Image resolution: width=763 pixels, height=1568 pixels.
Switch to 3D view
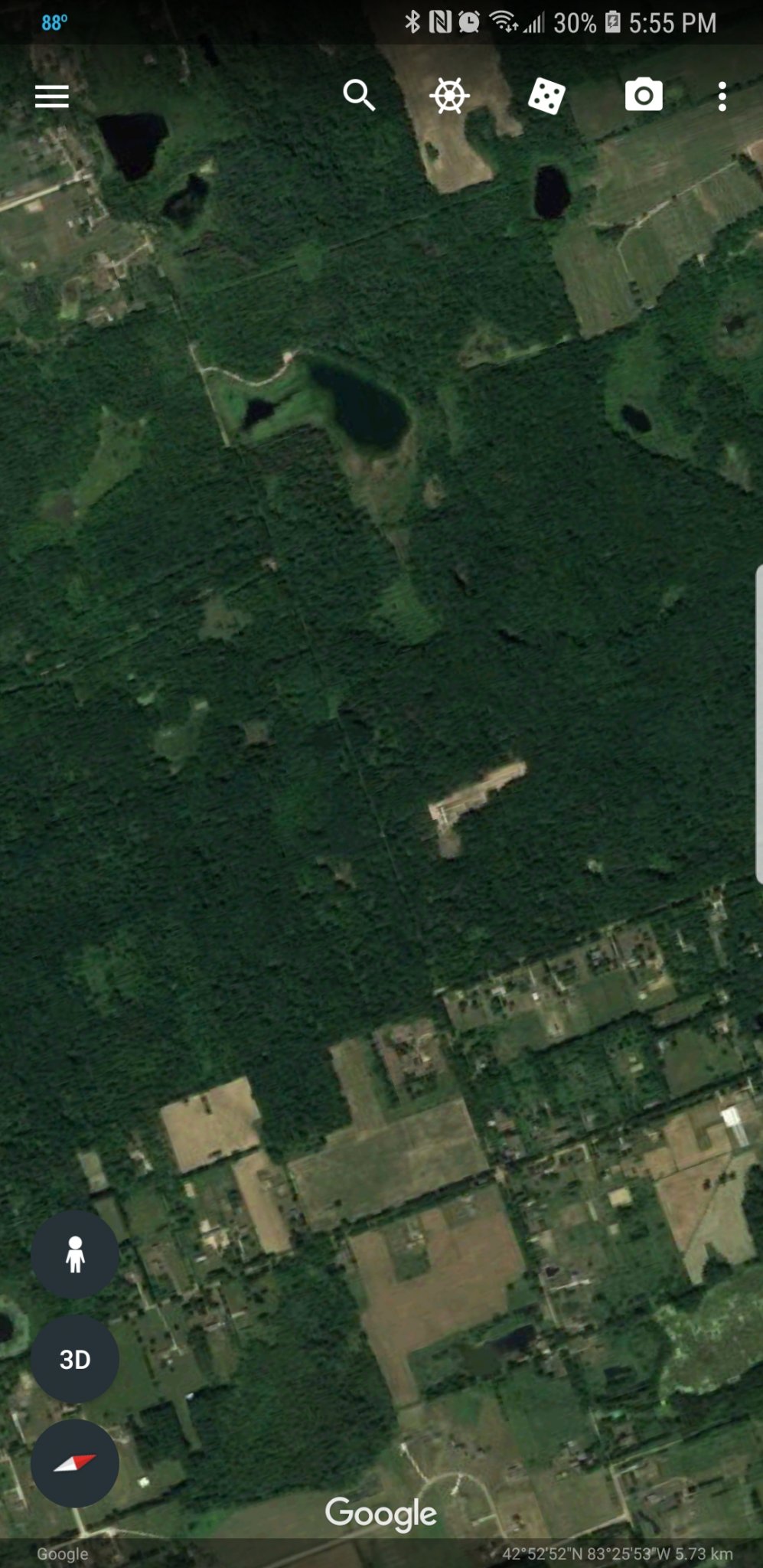(75, 1359)
